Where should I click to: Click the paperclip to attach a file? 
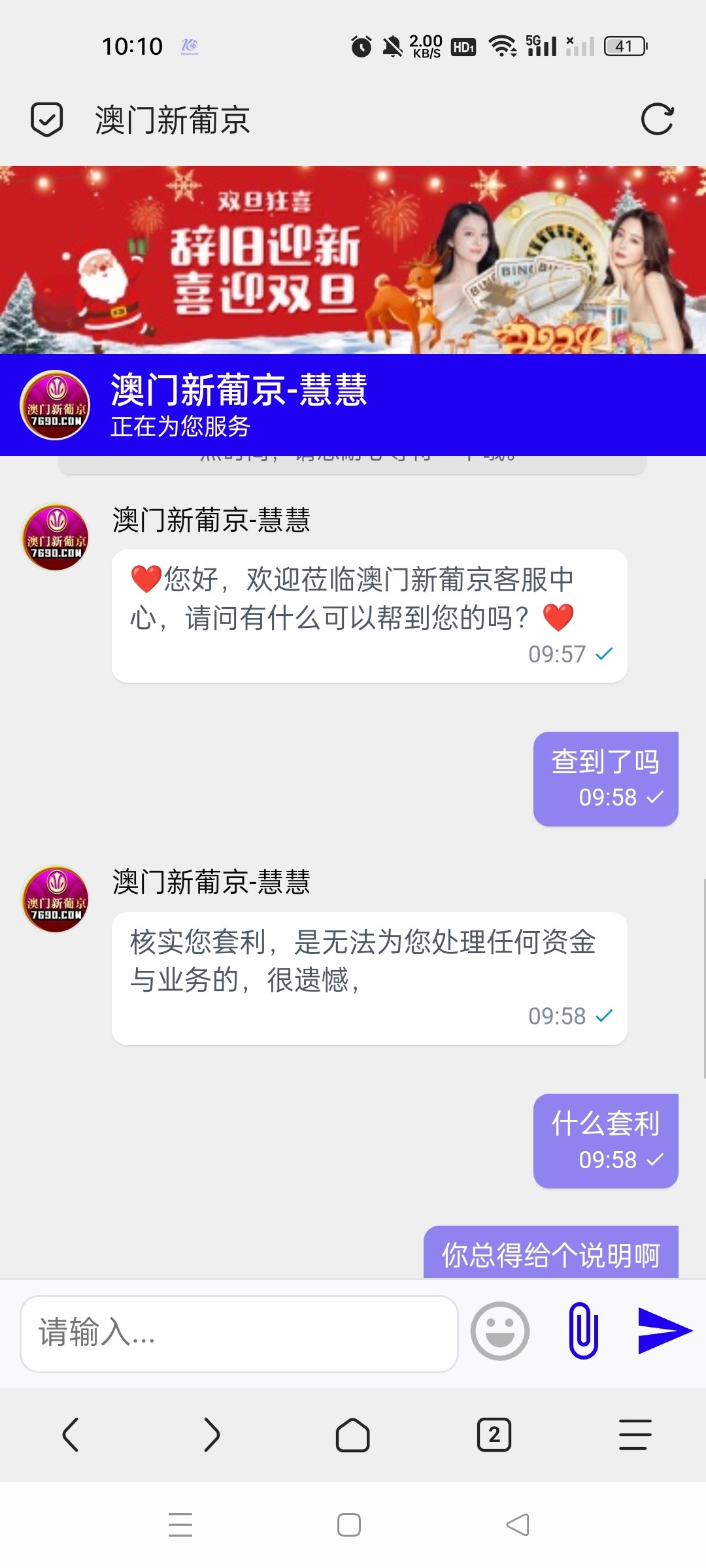[x=584, y=1331]
